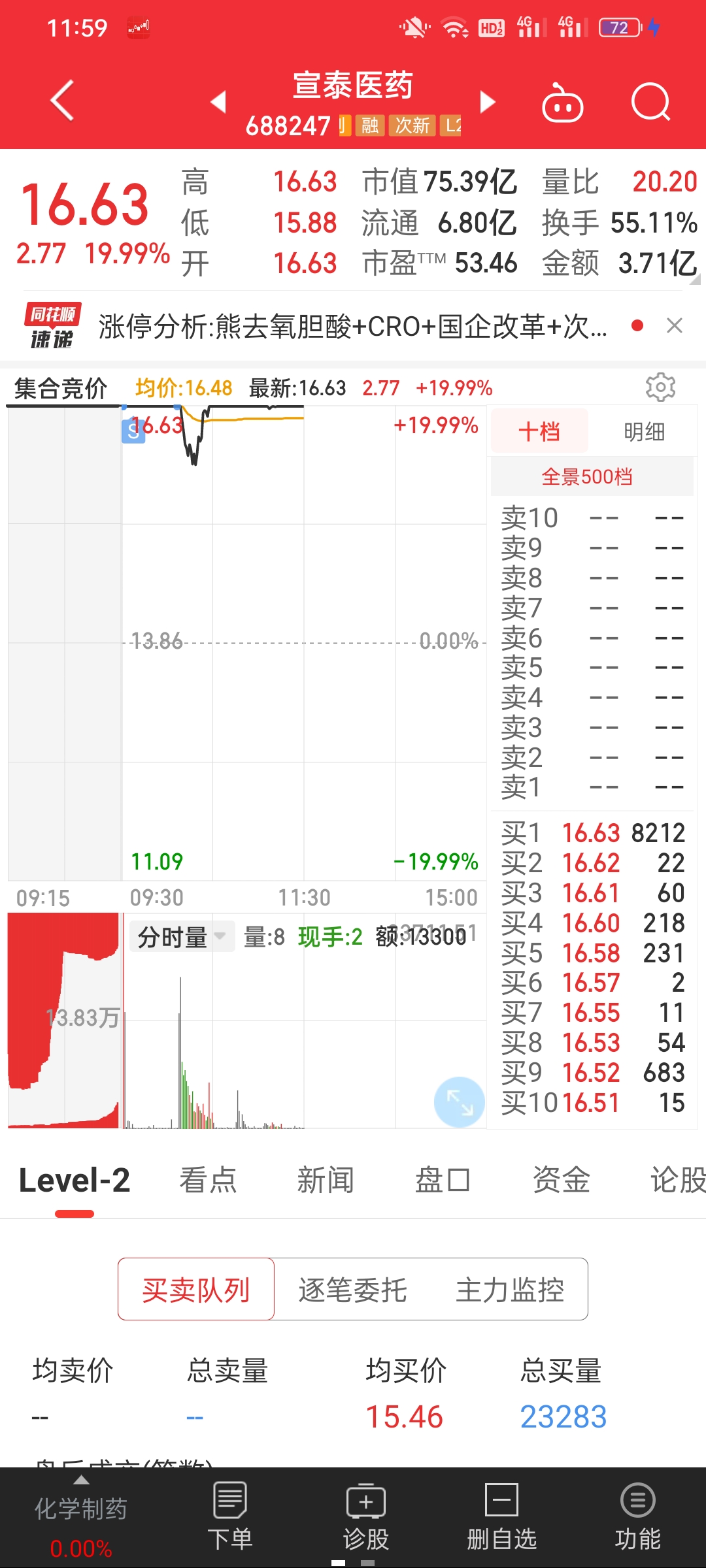Open the robot assistant icon
This screenshot has width=706, height=1568.
pyautogui.click(x=562, y=103)
